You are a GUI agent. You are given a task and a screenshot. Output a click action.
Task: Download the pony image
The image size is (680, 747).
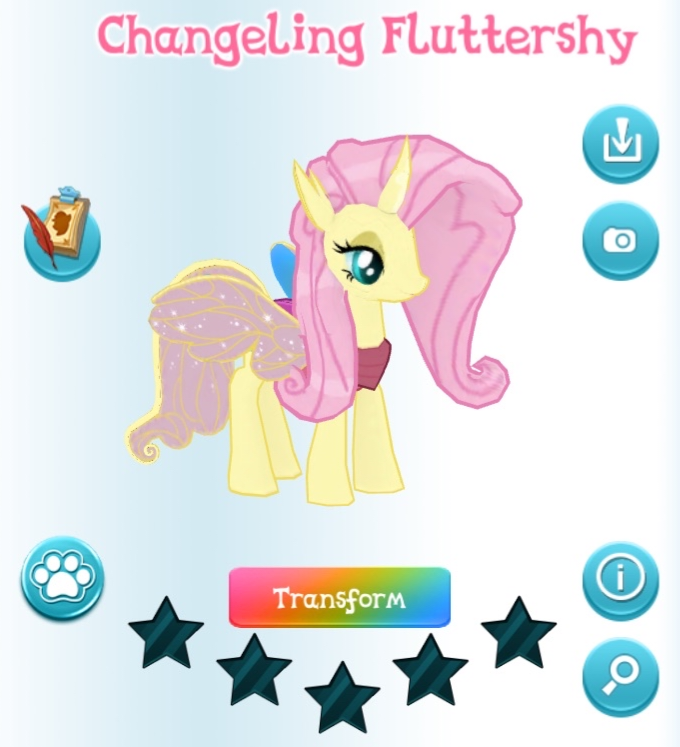pyautogui.click(x=621, y=145)
